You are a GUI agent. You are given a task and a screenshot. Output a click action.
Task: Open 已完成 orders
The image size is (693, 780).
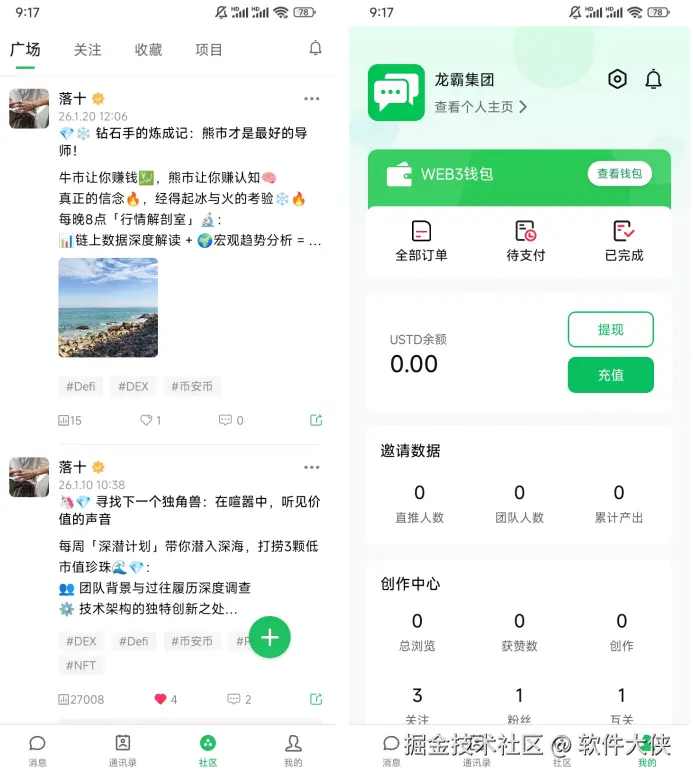coord(624,241)
